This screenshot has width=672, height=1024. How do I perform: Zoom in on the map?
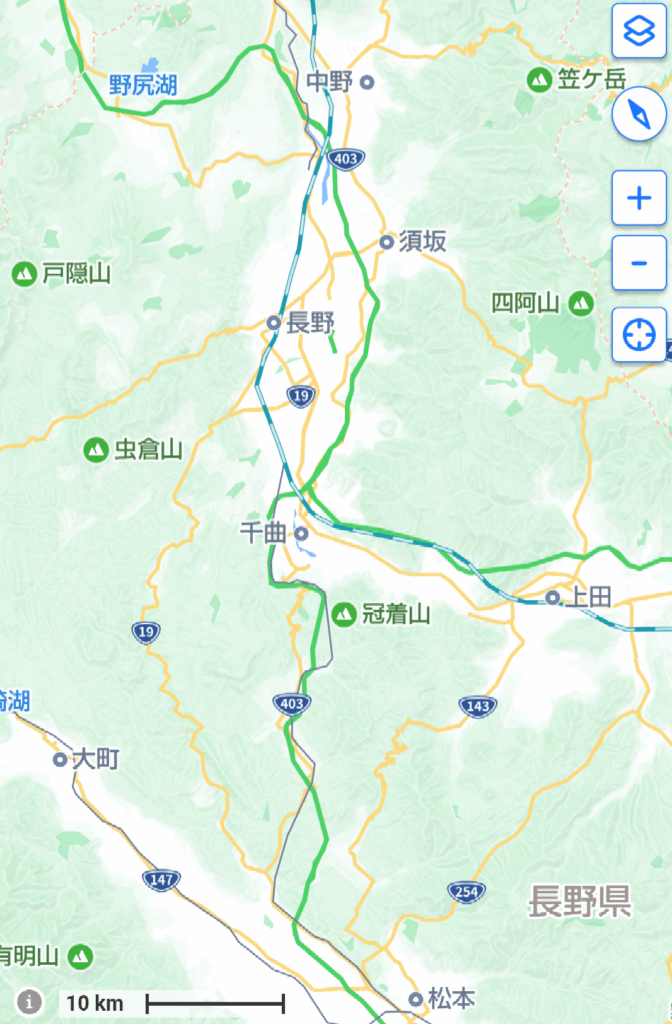(639, 198)
